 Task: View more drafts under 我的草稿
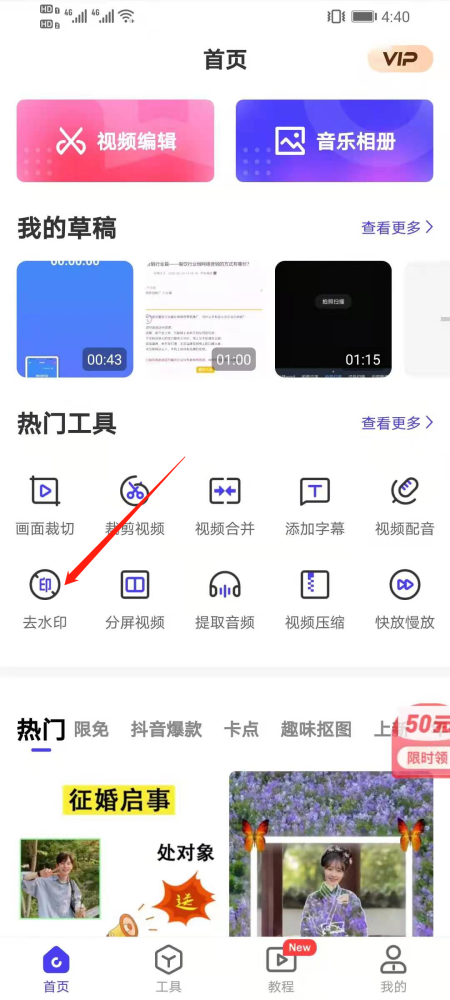click(x=397, y=227)
